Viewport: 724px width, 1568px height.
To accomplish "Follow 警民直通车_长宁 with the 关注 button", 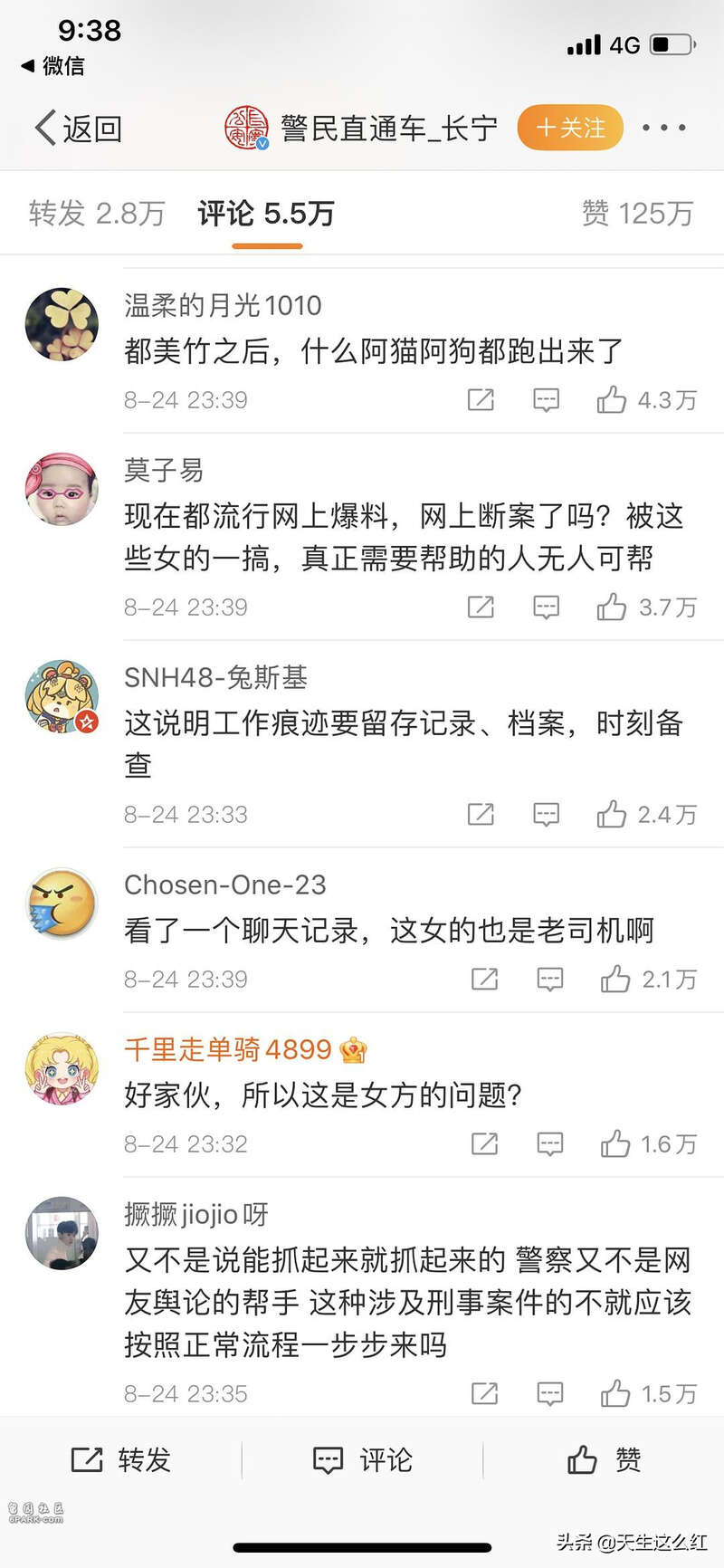I will click(x=570, y=128).
